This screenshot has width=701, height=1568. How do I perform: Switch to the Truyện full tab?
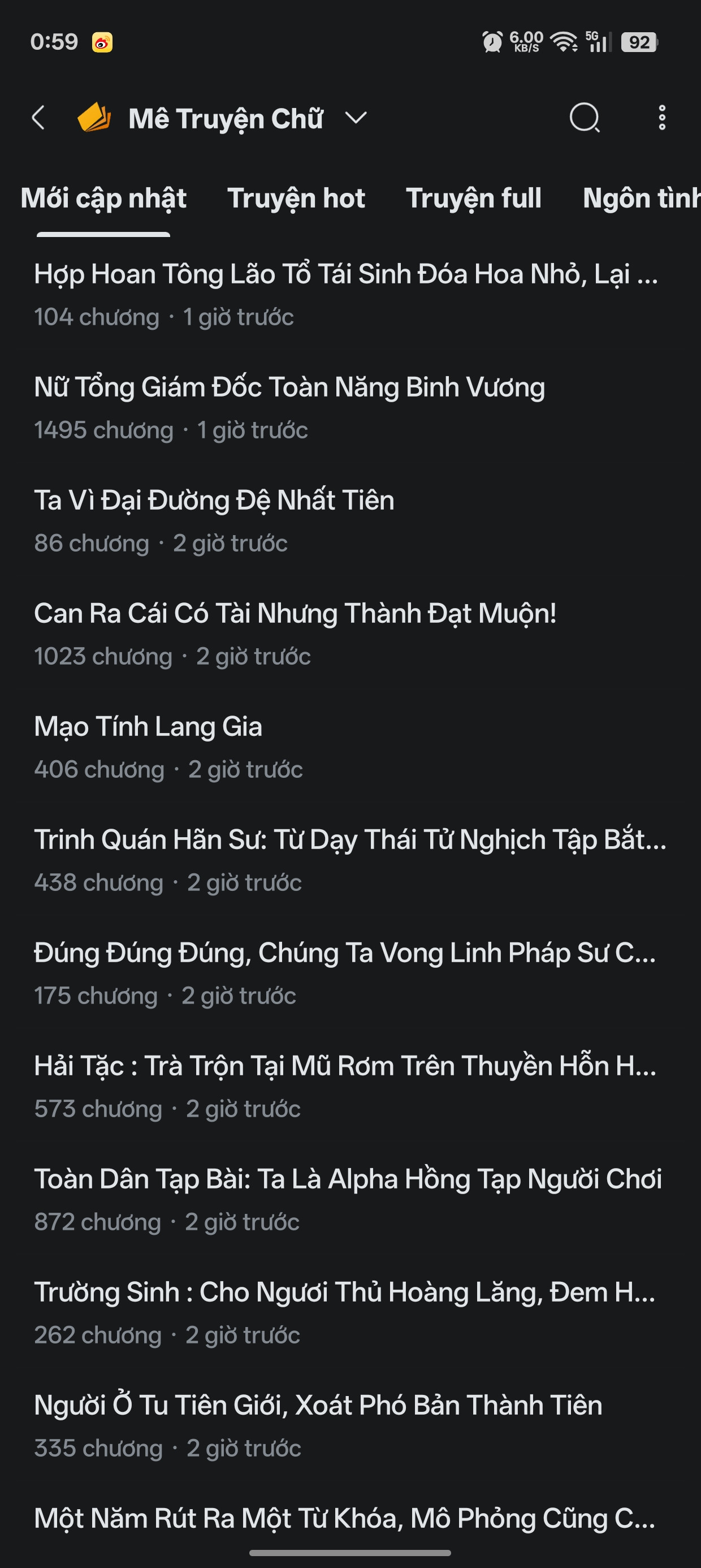point(473,199)
